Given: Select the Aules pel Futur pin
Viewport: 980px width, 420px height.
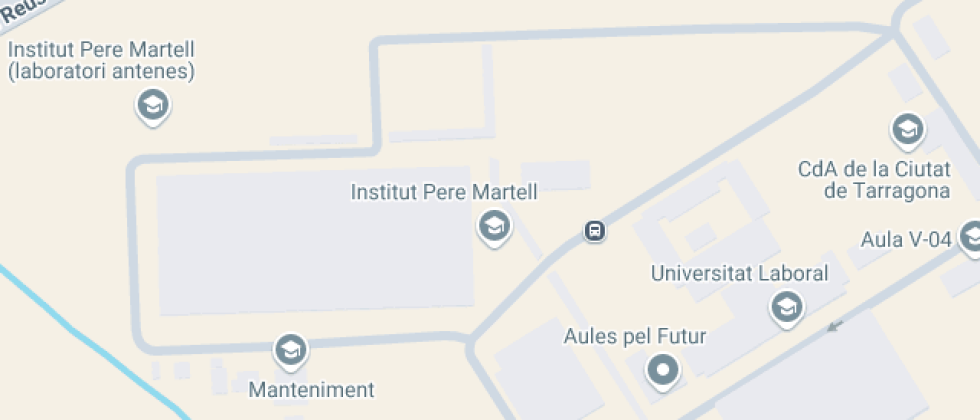Looking at the screenshot, I should click(x=662, y=371).
